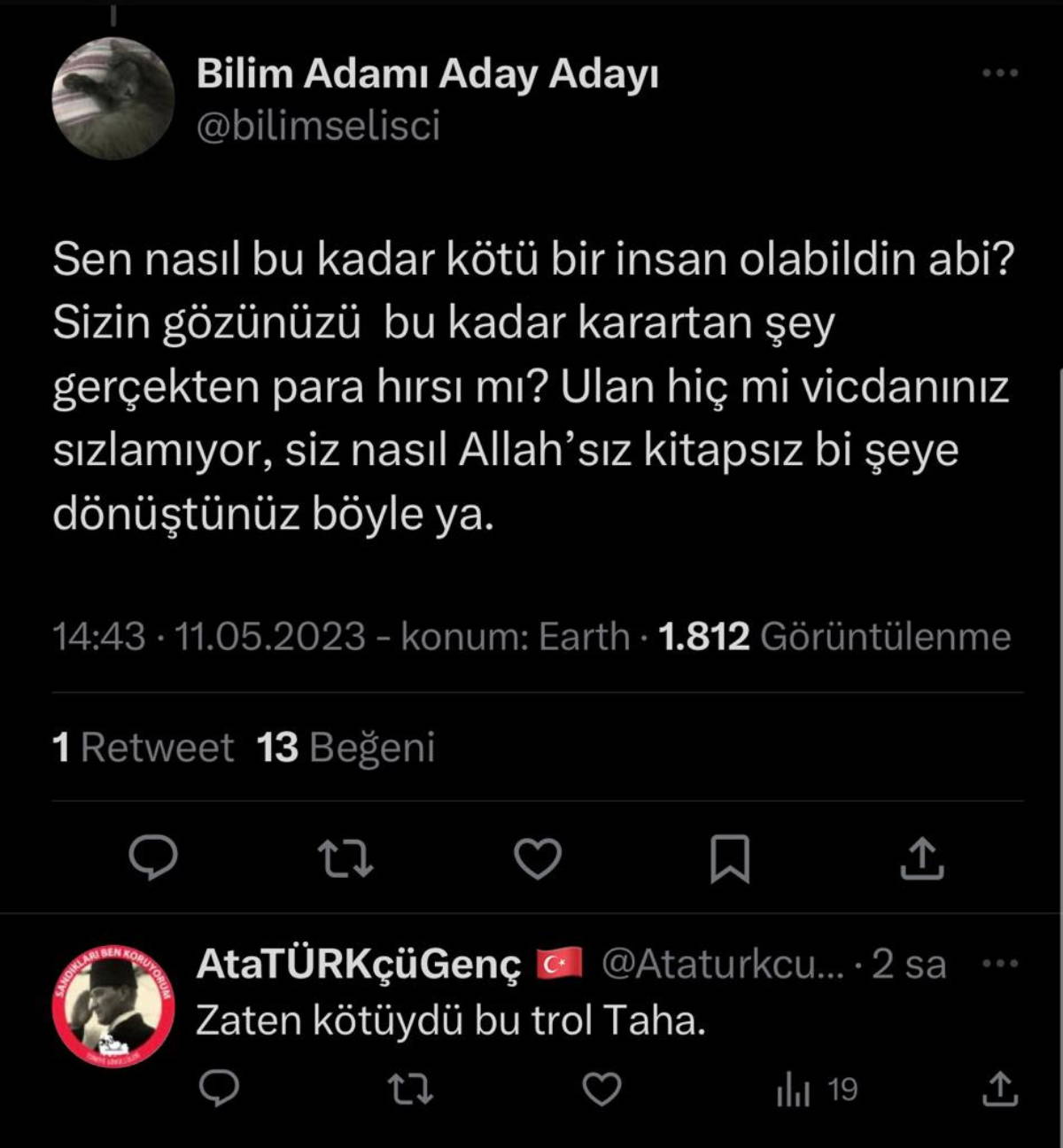This screenshot has width=1063, height=1148.
Task: View the 13 Beğeni likes list
Action: point(346,747)
